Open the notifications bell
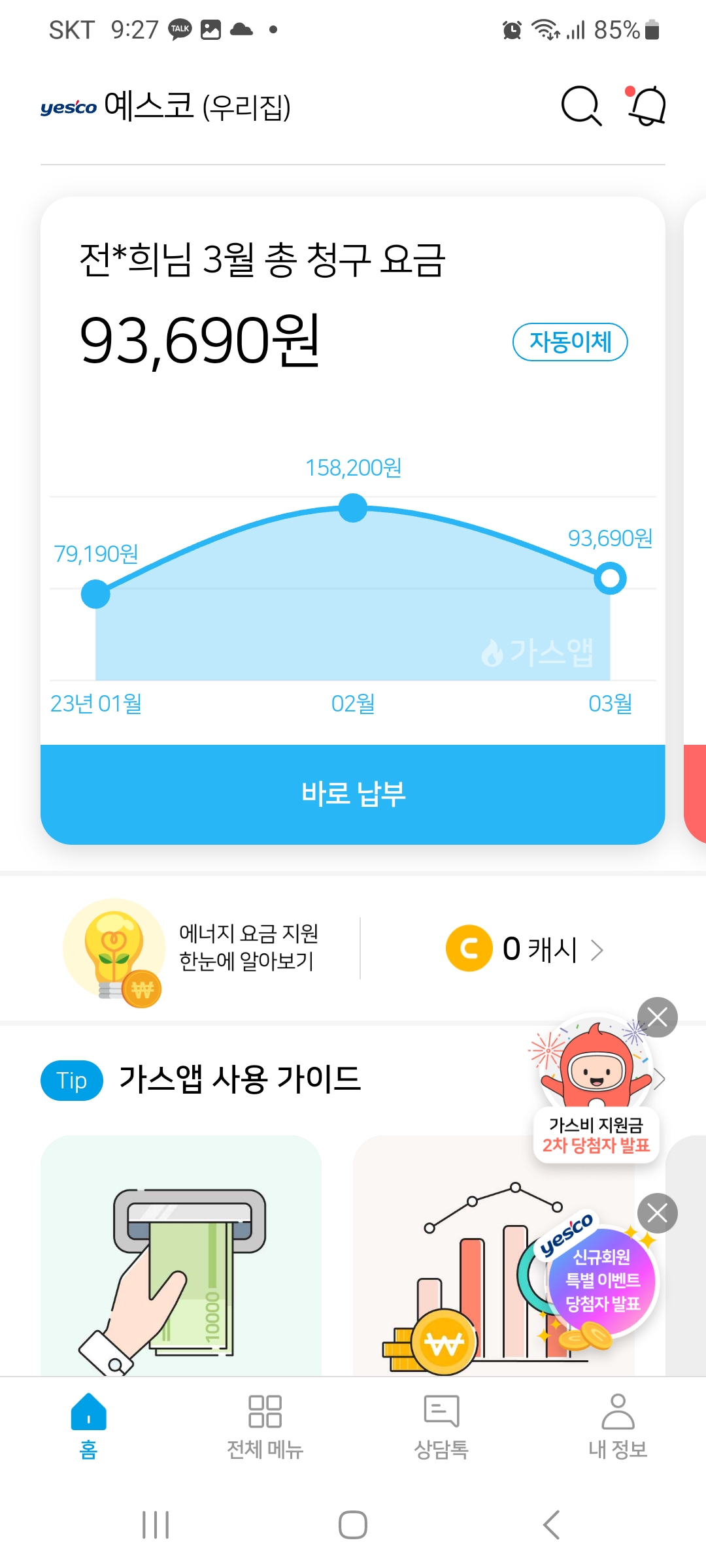The height and width of the screenshot is (1568, 706). pos(647,106)
